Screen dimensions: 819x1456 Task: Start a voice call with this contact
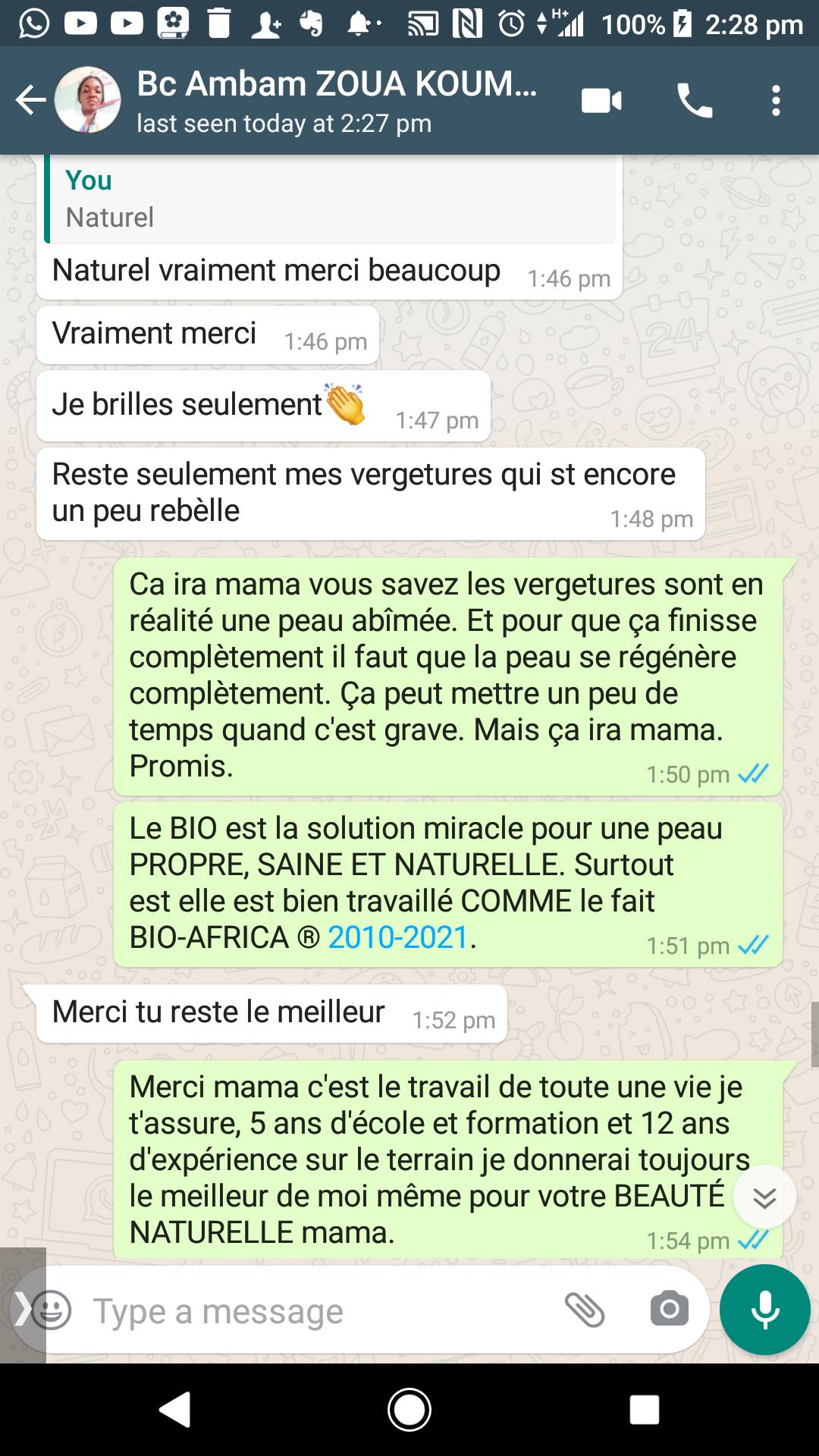(695, 100)
